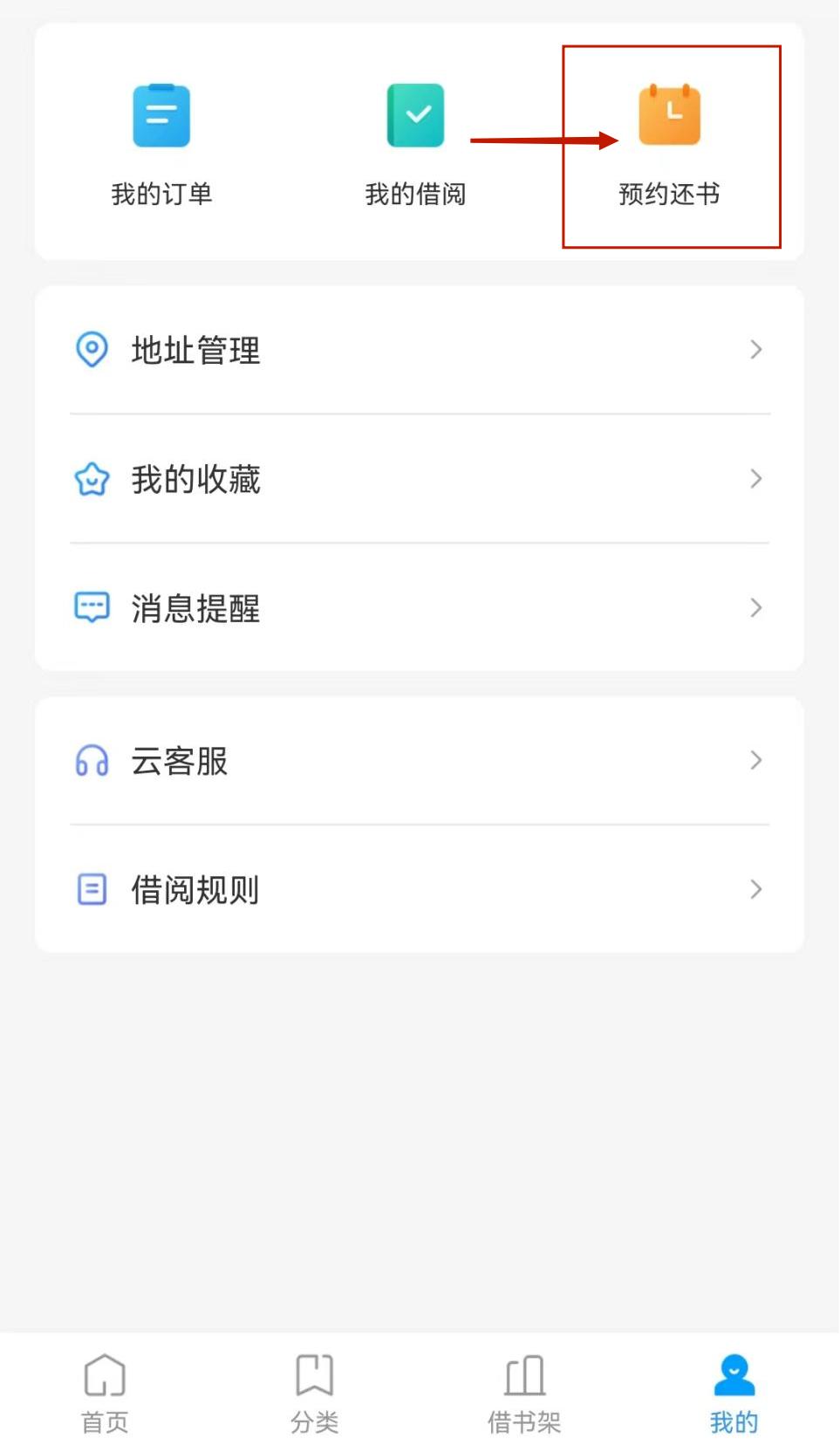Expand 地址管理 using its right chevron
This screenshot has width=840, height=1452.
755,350
